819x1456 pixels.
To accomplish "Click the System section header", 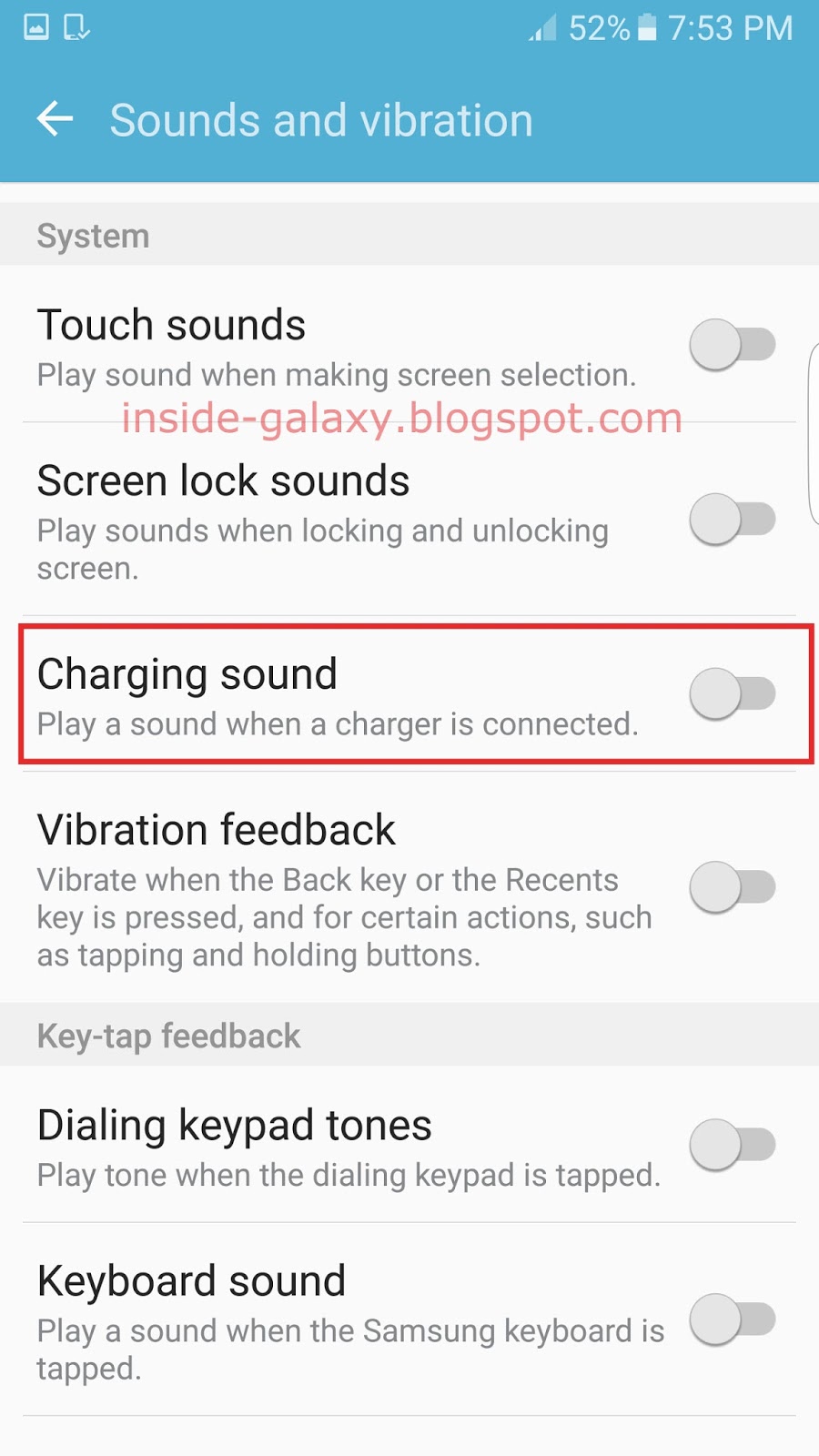I will tap(92, 235).
